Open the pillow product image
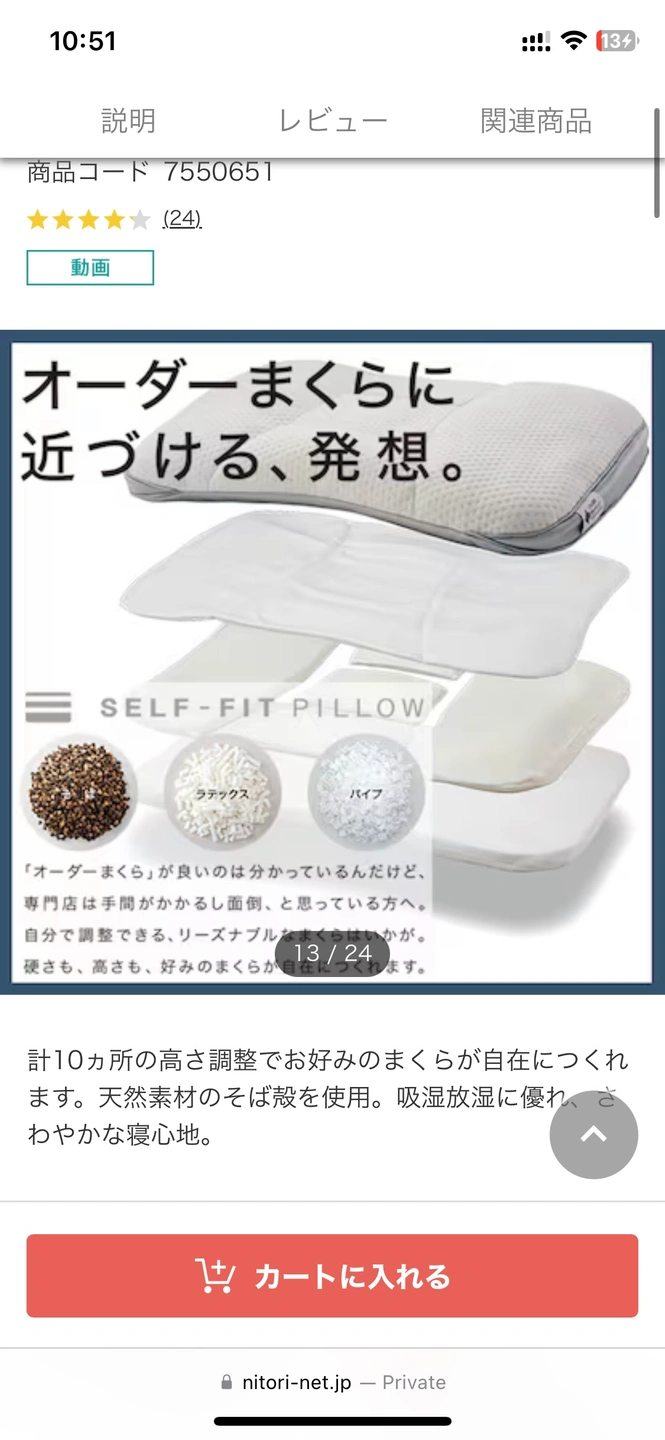The width and height of the screenshot is (665, 1440). pos(332,660)
